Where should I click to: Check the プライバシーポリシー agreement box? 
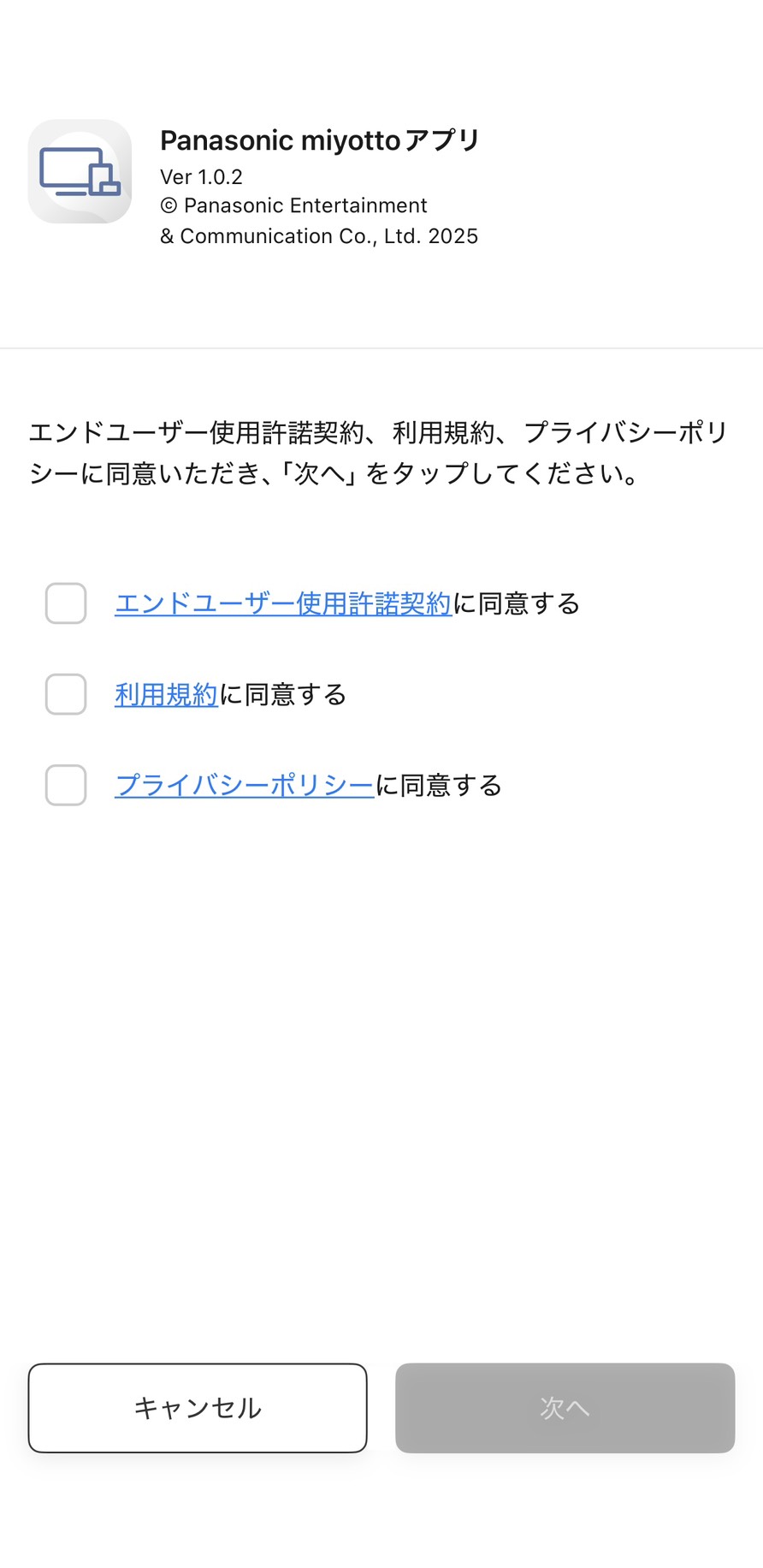click(x=66, y=785)
